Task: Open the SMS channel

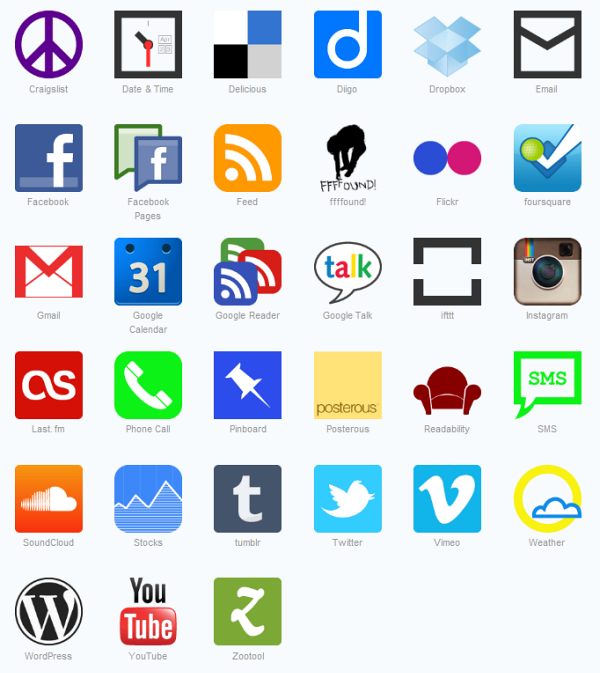Action: [x=547, y=385]
